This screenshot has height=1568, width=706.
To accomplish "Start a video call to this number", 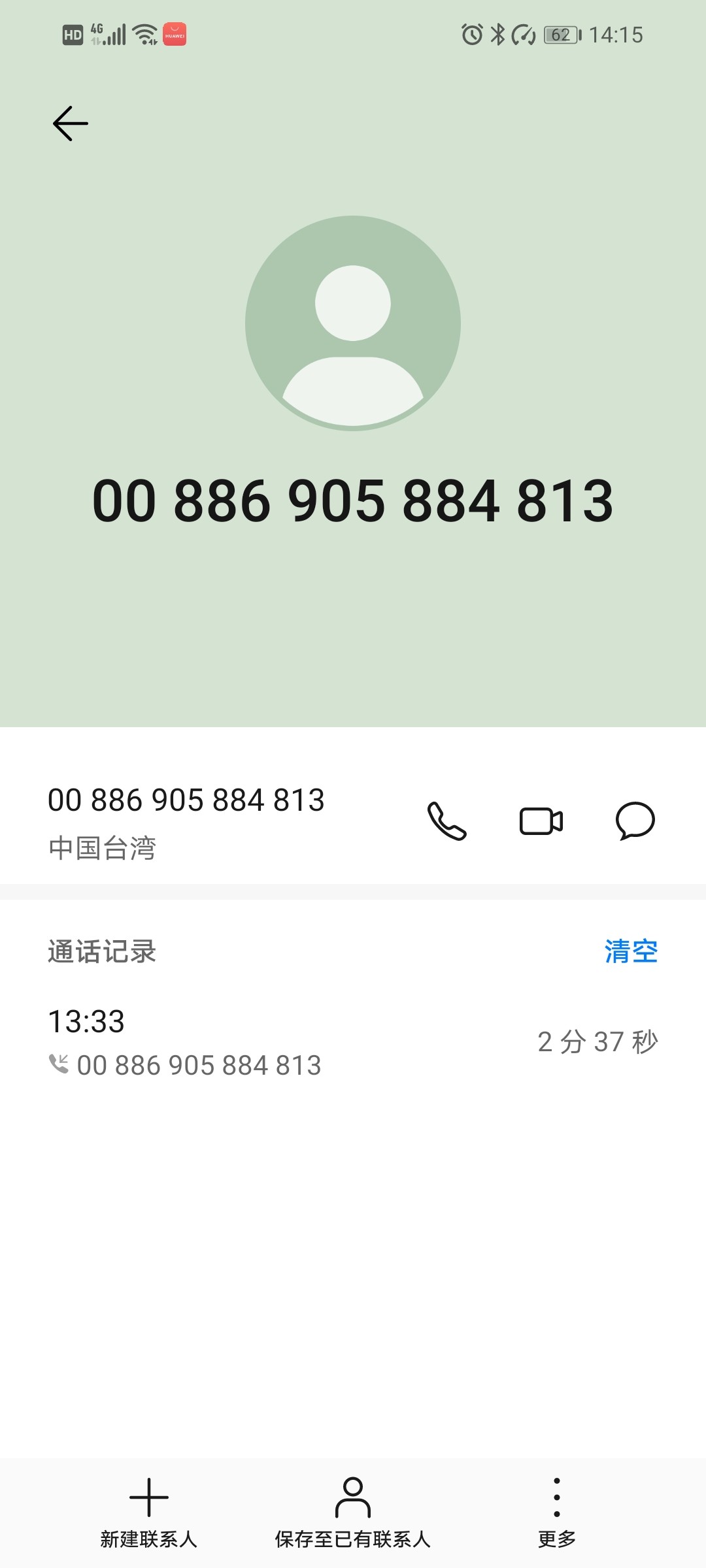I will pos(541,821).
